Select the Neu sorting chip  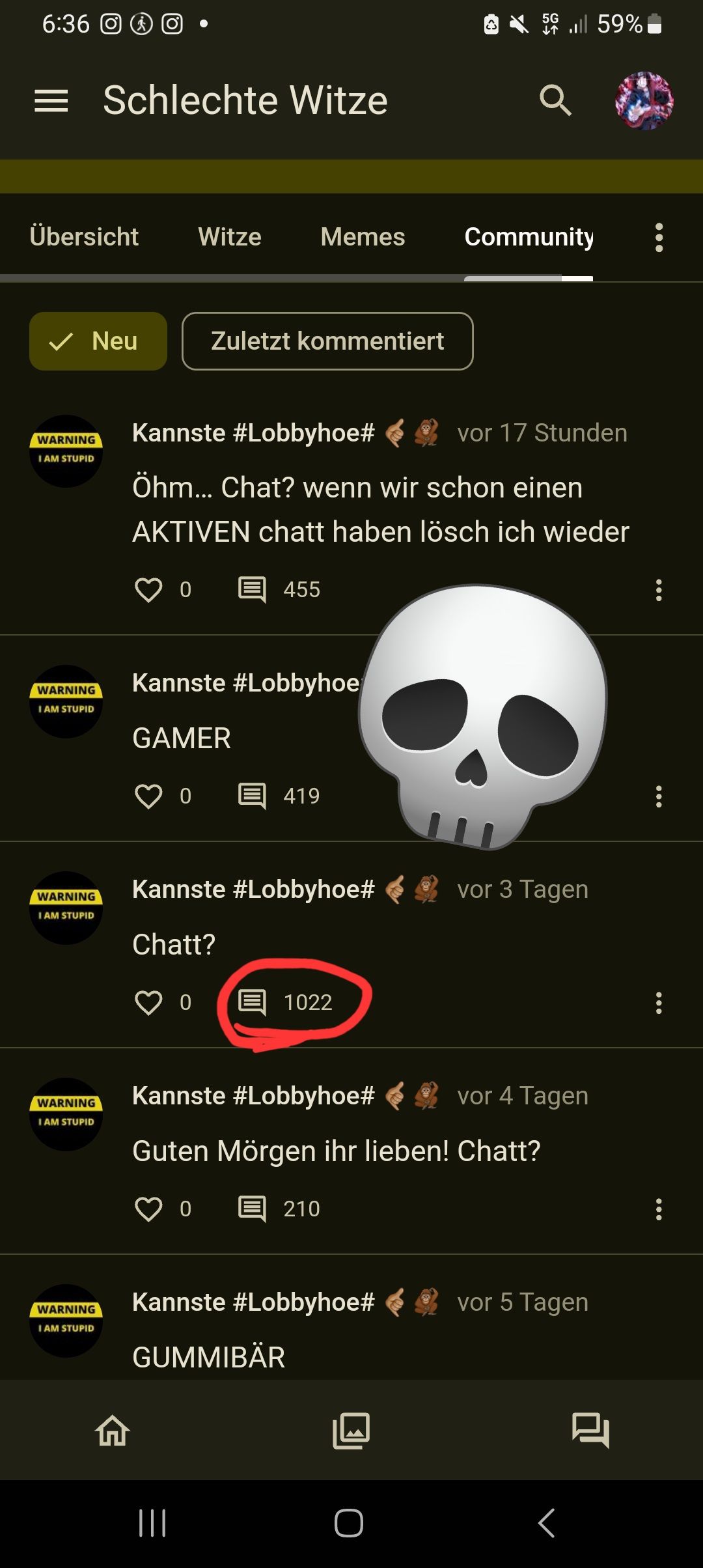click(x=98, y=341)
